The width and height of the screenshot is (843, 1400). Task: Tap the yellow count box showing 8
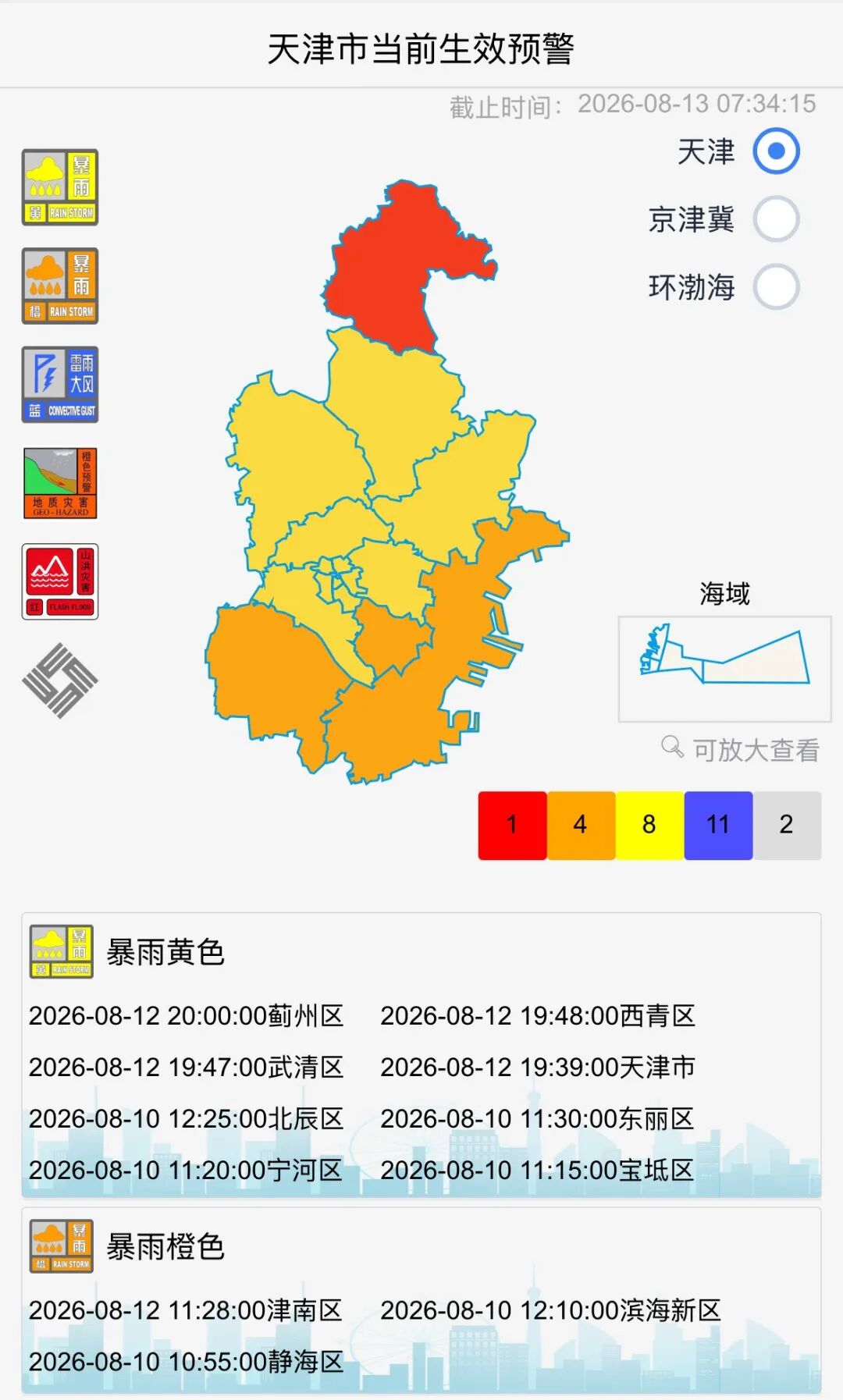(649, 826)
